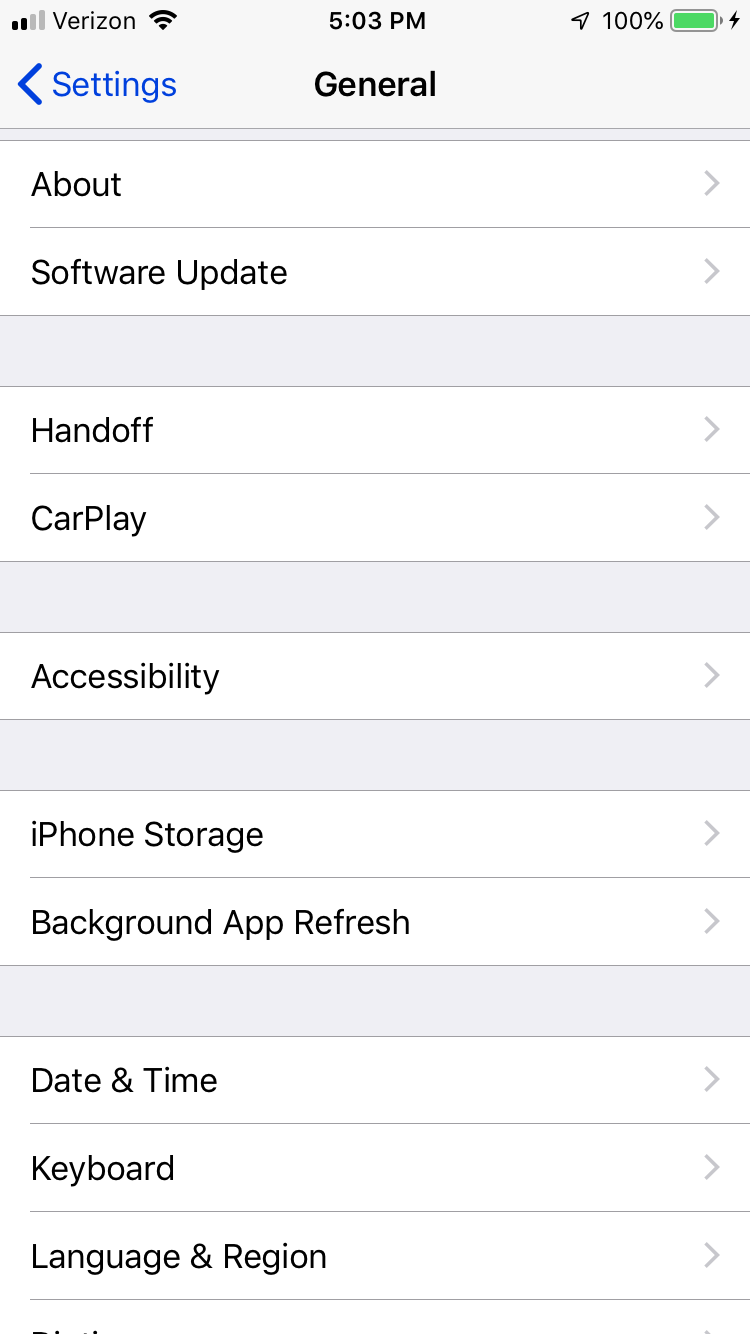Select the Handoff row

coord(375,430)
